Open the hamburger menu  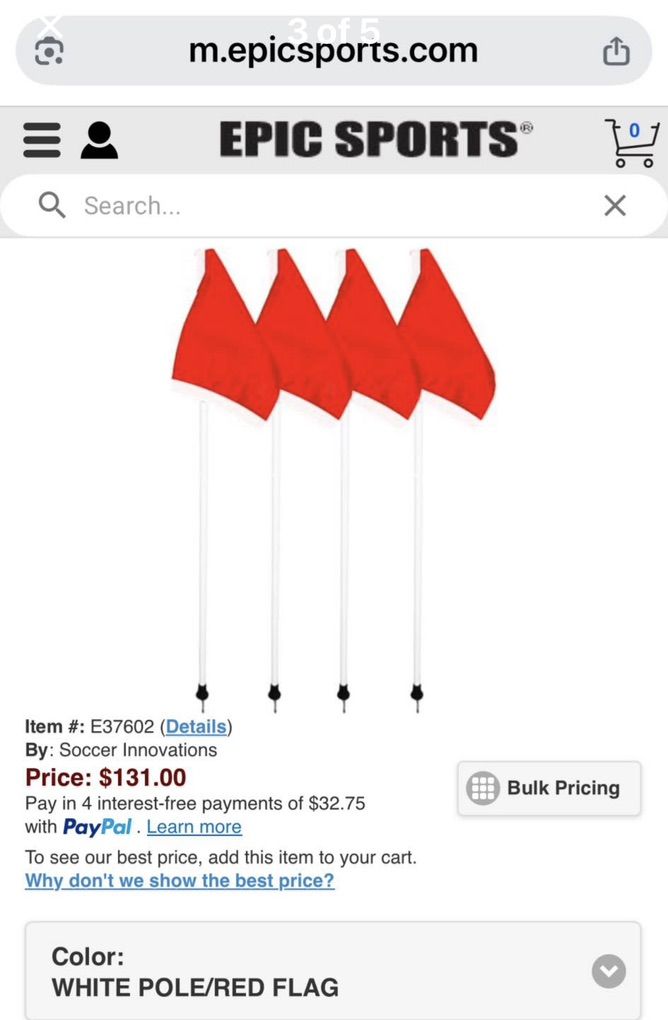tap(41, 140)
